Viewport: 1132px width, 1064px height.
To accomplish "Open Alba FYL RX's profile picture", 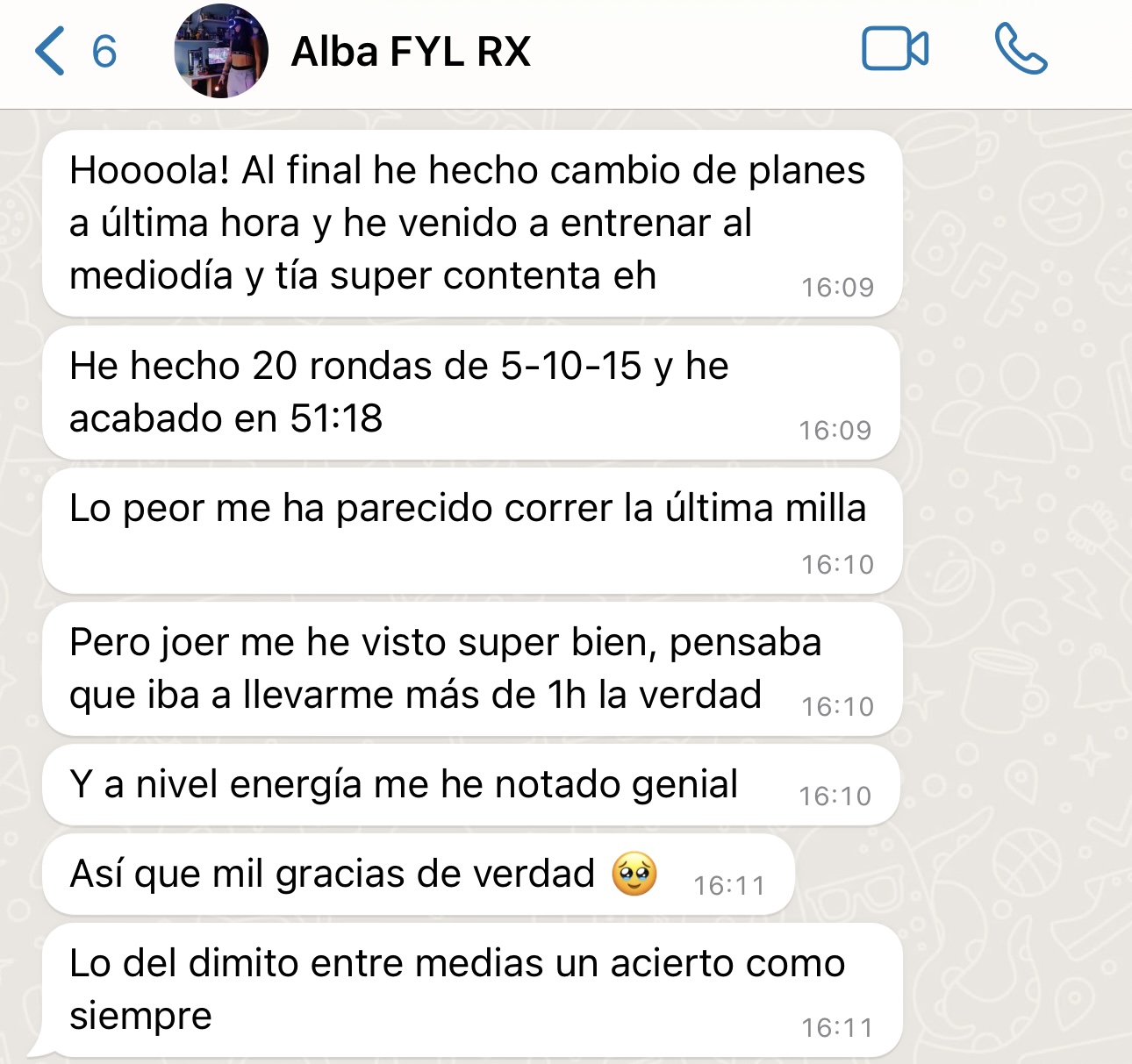I will pyautogui.click(x=221, y=51).
